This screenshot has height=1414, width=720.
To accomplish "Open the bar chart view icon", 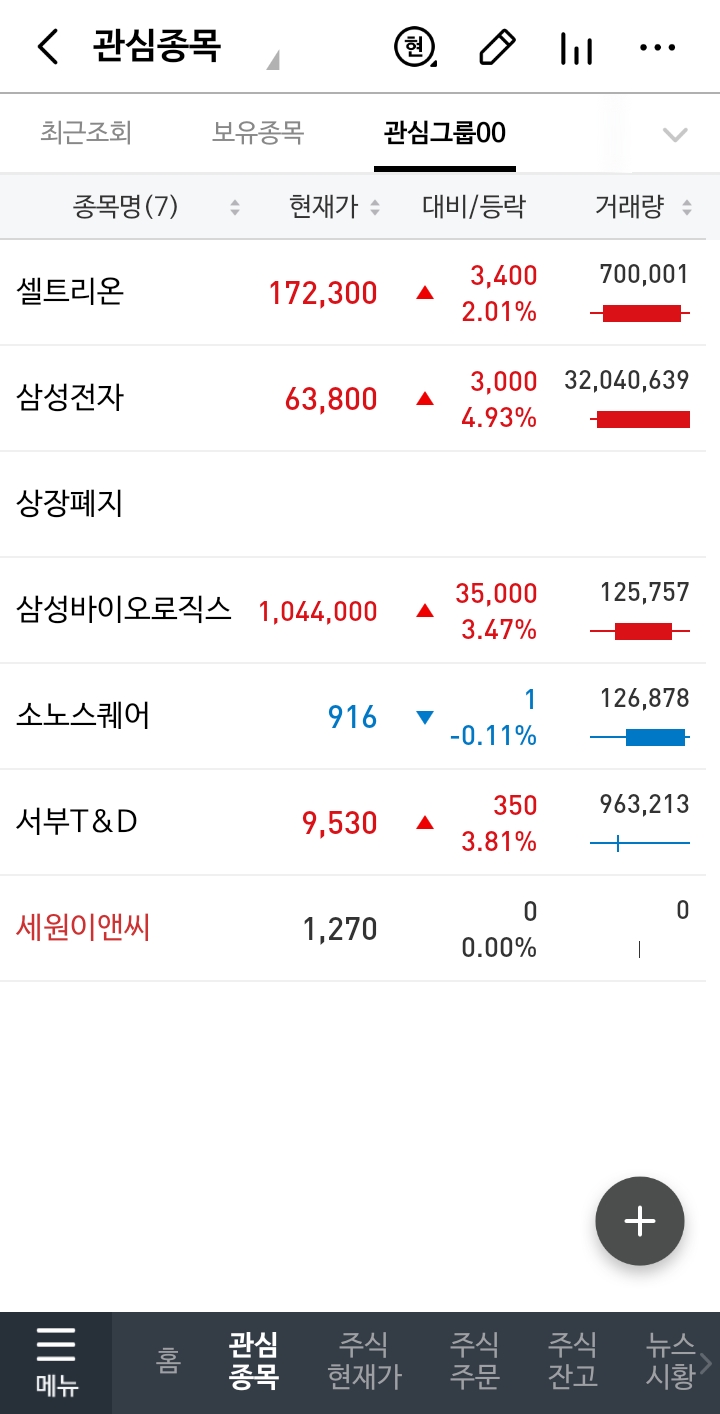I will (577, 48).
